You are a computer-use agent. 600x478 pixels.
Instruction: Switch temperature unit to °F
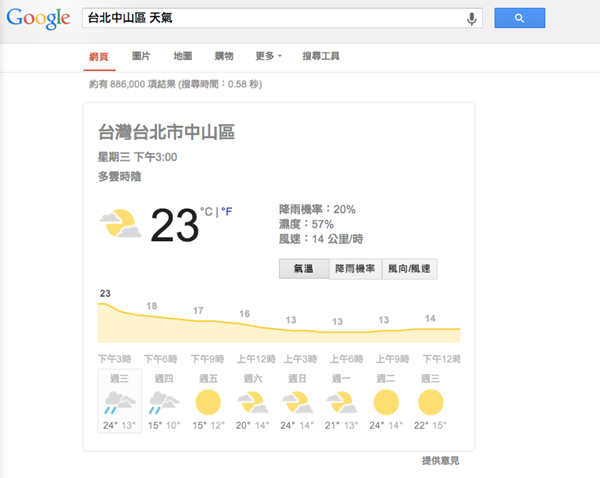[227, 211]
